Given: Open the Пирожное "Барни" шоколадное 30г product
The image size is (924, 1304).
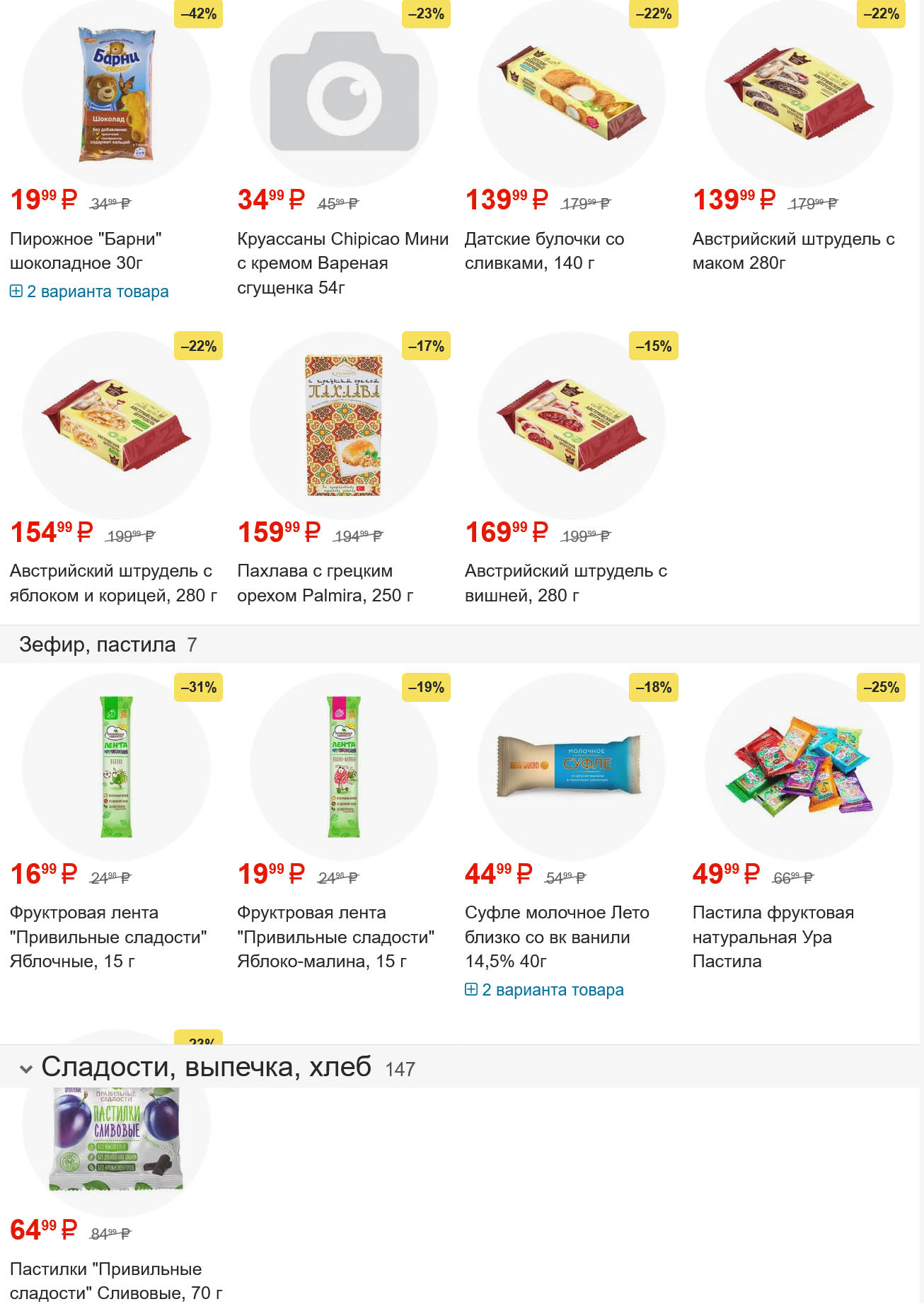Looking at the screenshot, I should (x=86, y=250).
